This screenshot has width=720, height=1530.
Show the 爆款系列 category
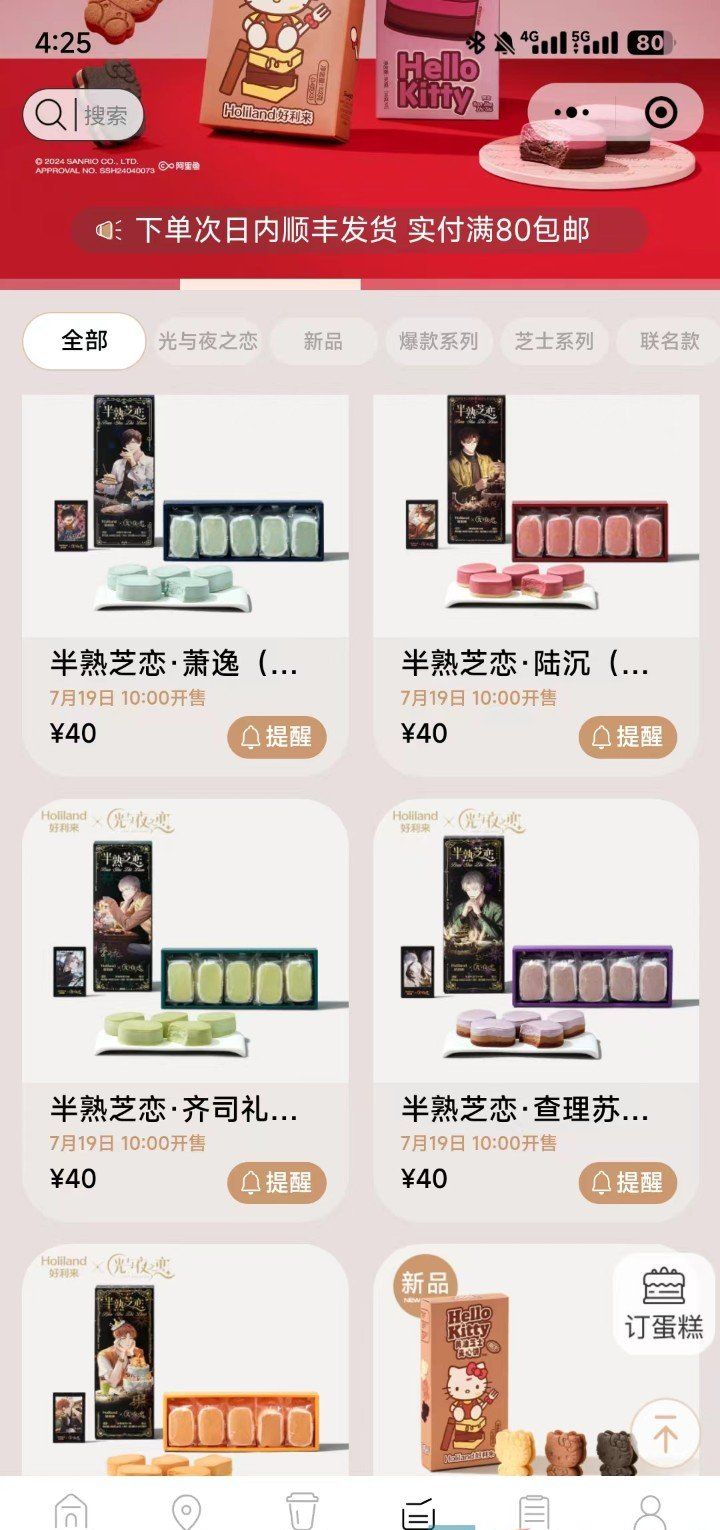438,341
